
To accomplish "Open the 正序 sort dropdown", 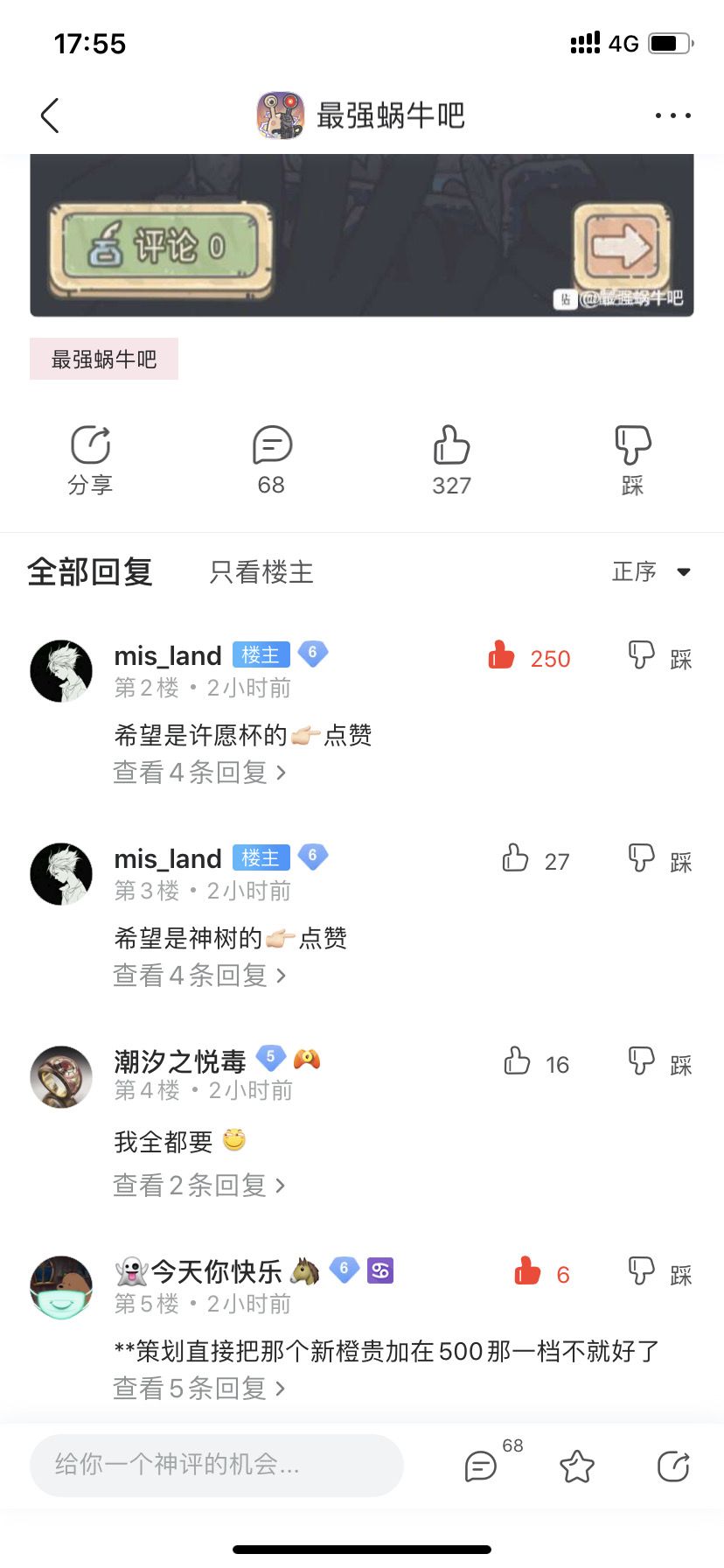I will (651, 572).
